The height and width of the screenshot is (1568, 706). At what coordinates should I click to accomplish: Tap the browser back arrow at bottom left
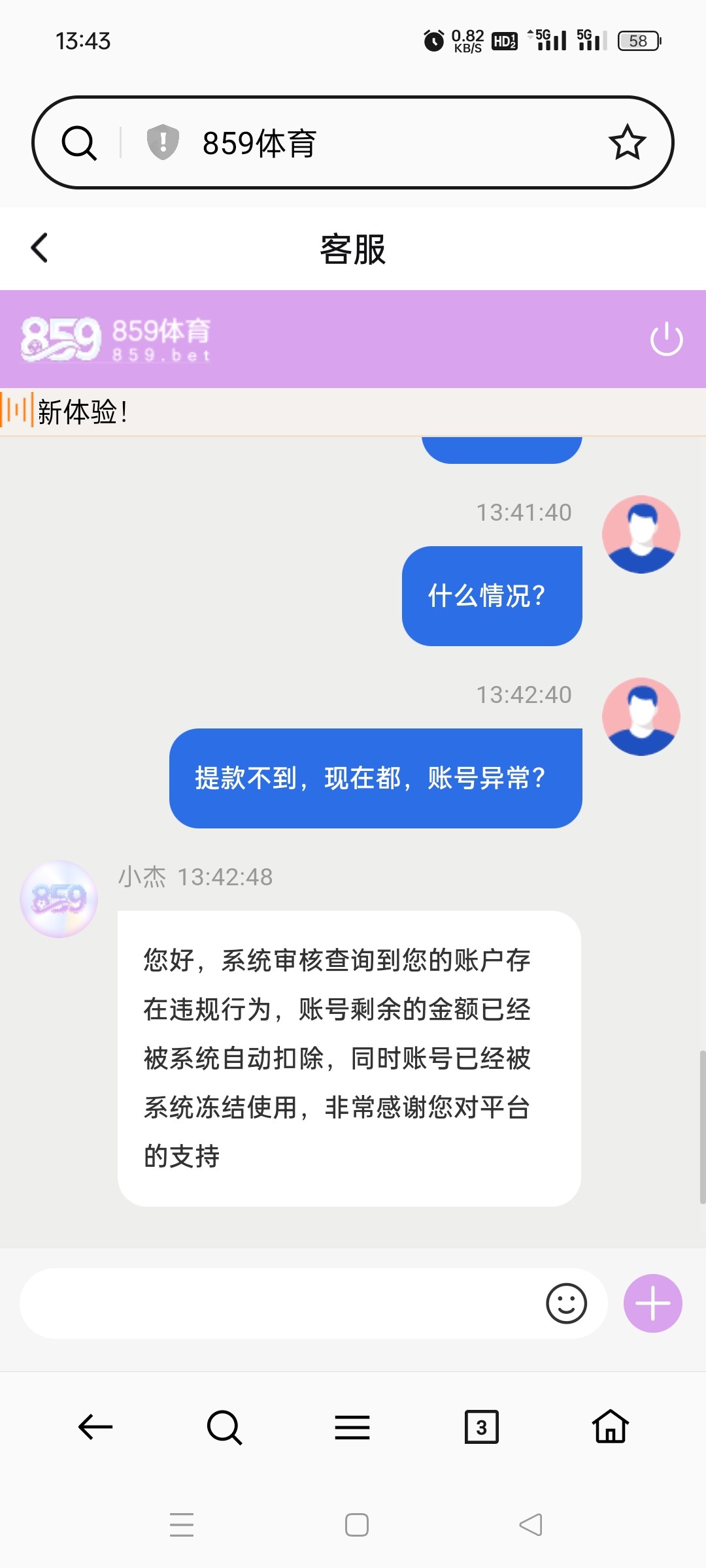pos(93,1428)
